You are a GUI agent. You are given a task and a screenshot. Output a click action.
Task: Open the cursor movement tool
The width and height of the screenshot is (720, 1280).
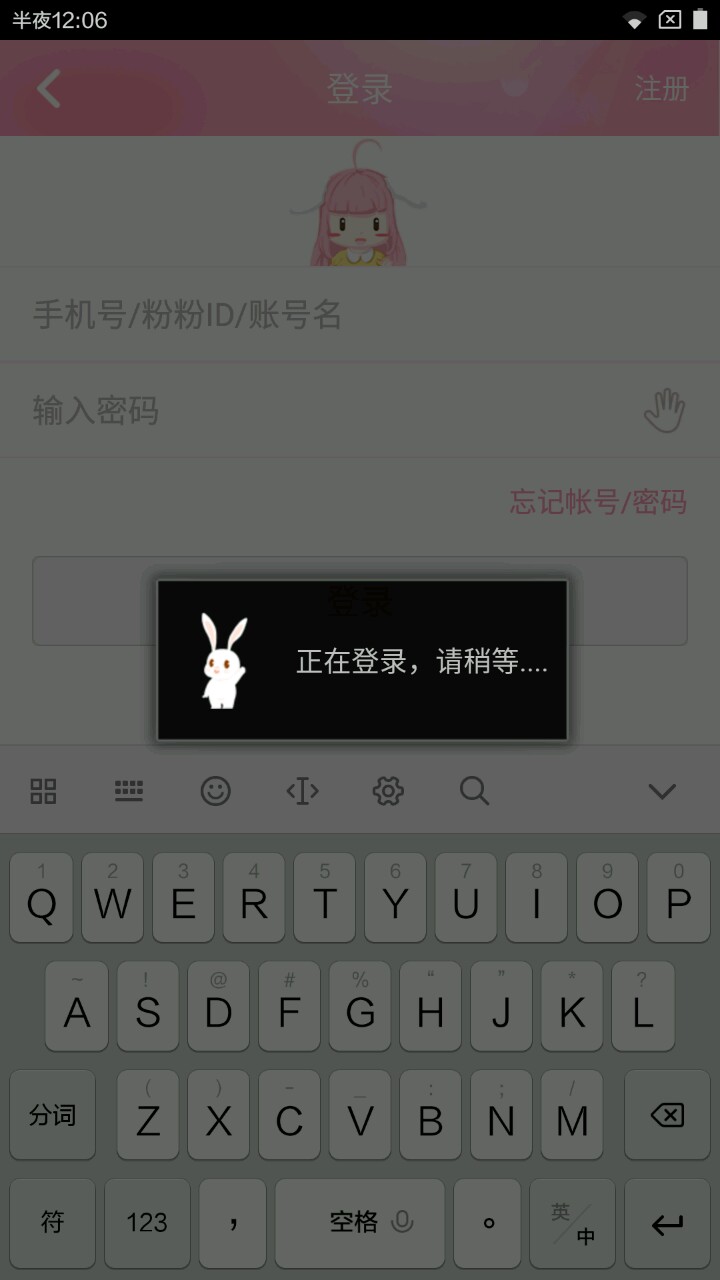[302, 791]
